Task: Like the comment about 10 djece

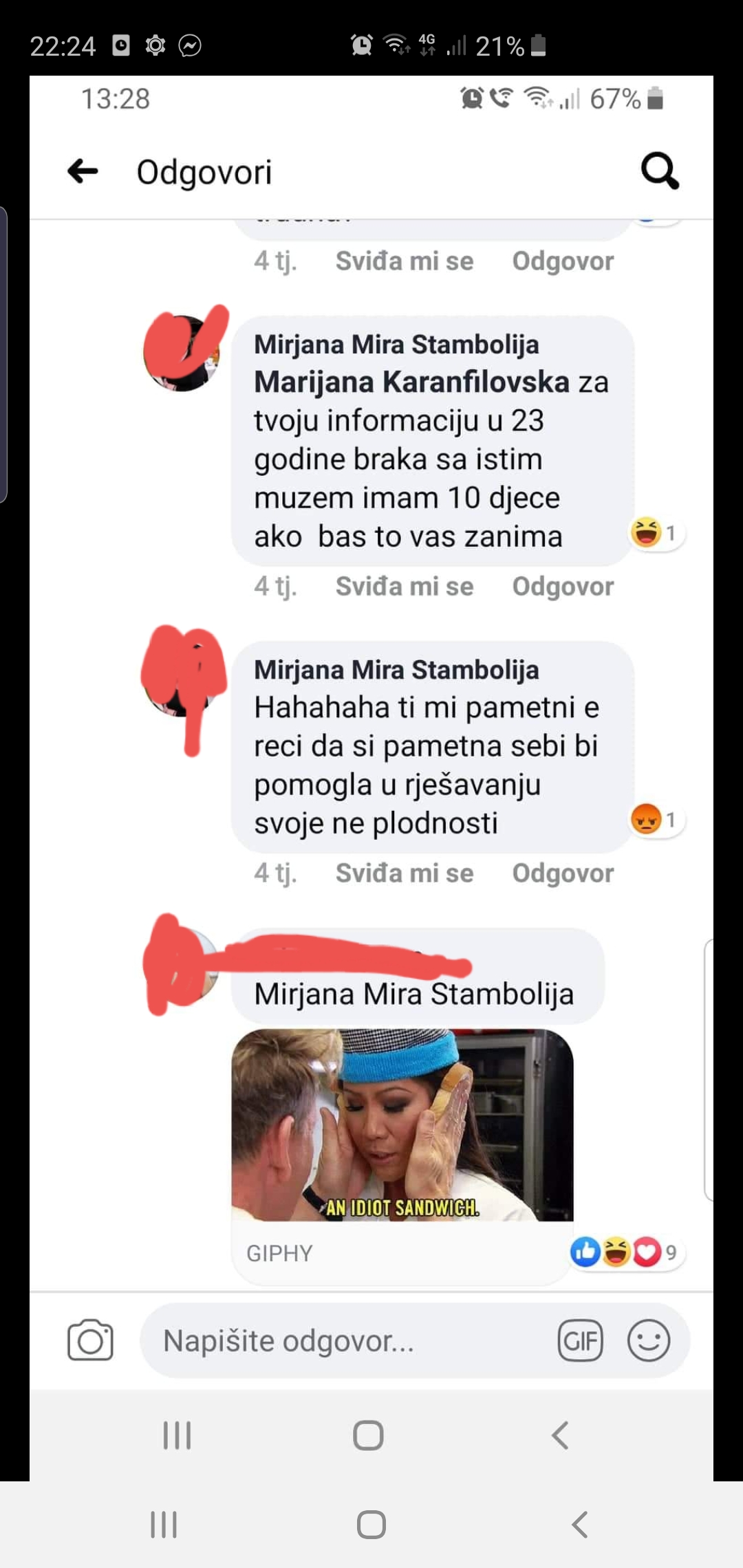Action: pos(404,587)
